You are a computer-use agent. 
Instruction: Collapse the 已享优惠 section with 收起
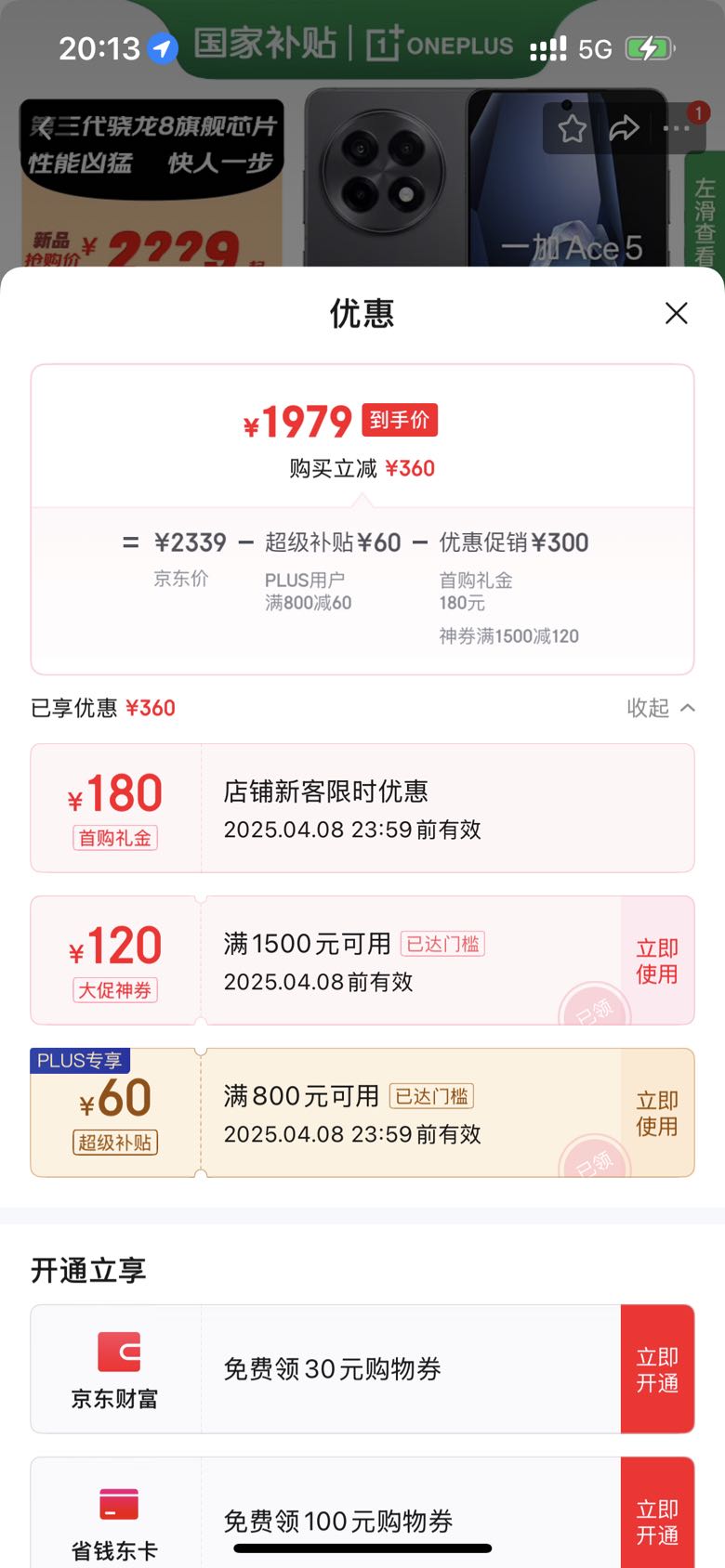(x=660, y=708)
